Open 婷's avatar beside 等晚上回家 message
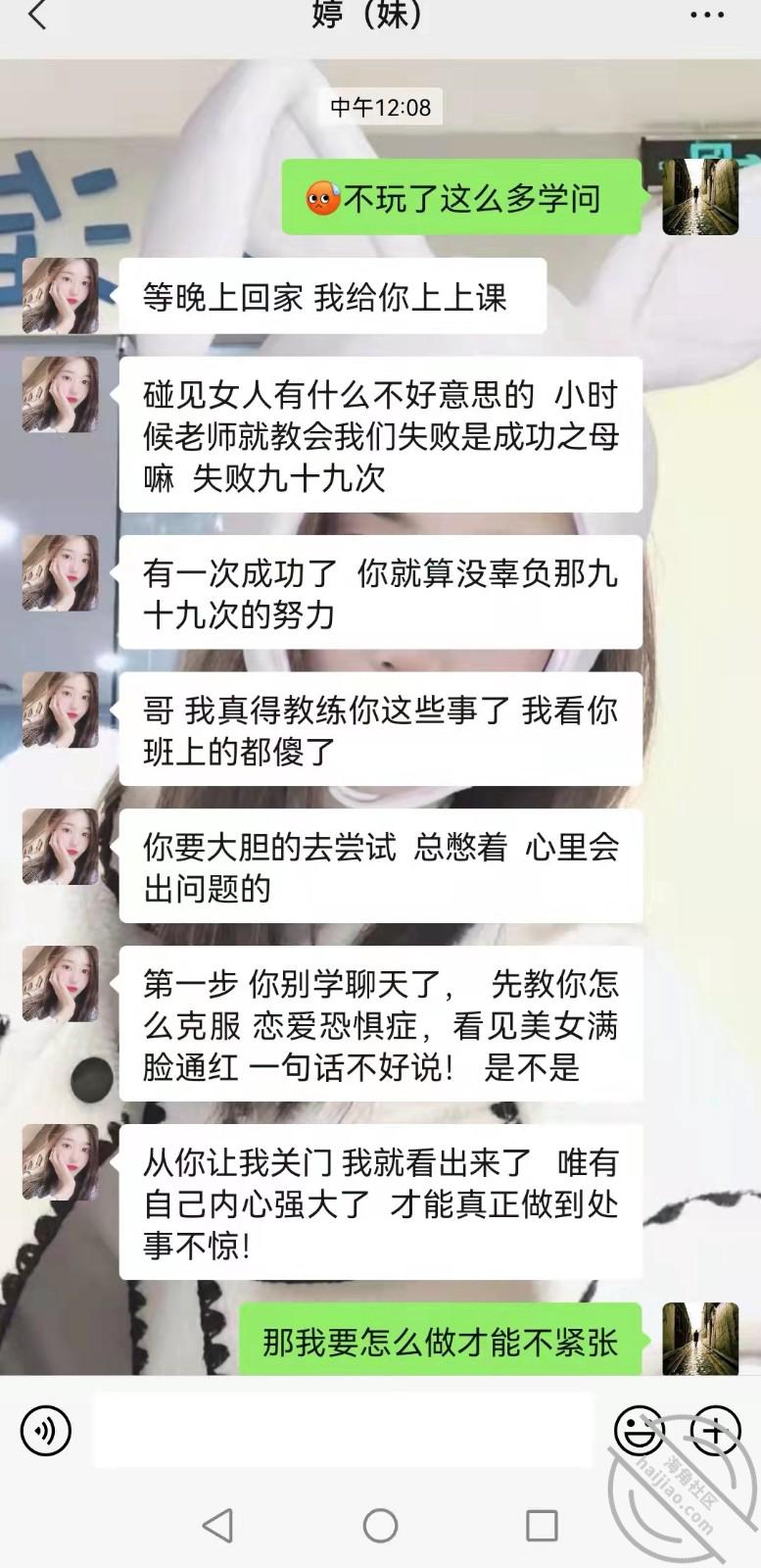The width and height of the screenshot is (761, 1568). [61, 296]
